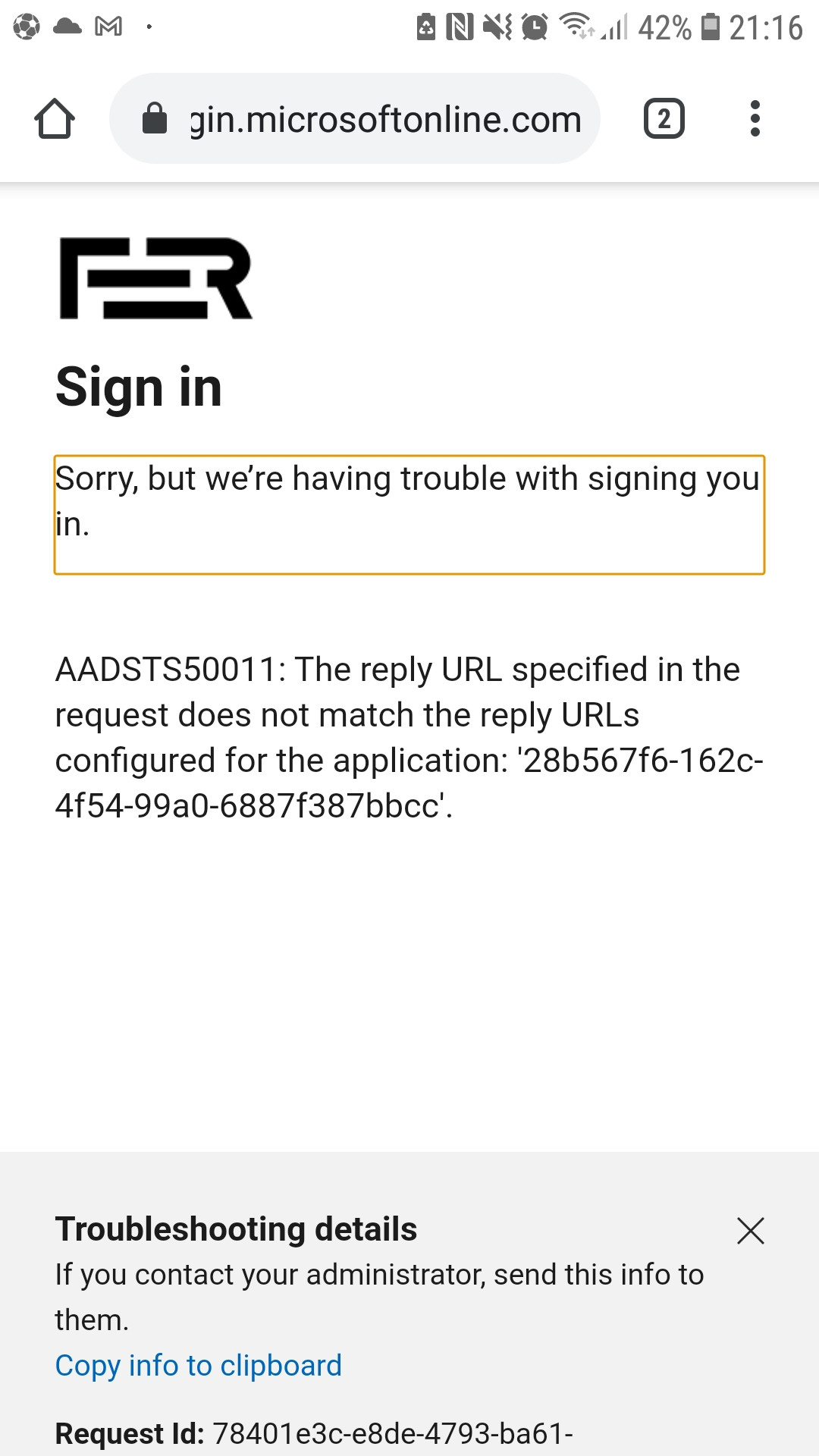Open the browser overflow menu

coord(755,118)
